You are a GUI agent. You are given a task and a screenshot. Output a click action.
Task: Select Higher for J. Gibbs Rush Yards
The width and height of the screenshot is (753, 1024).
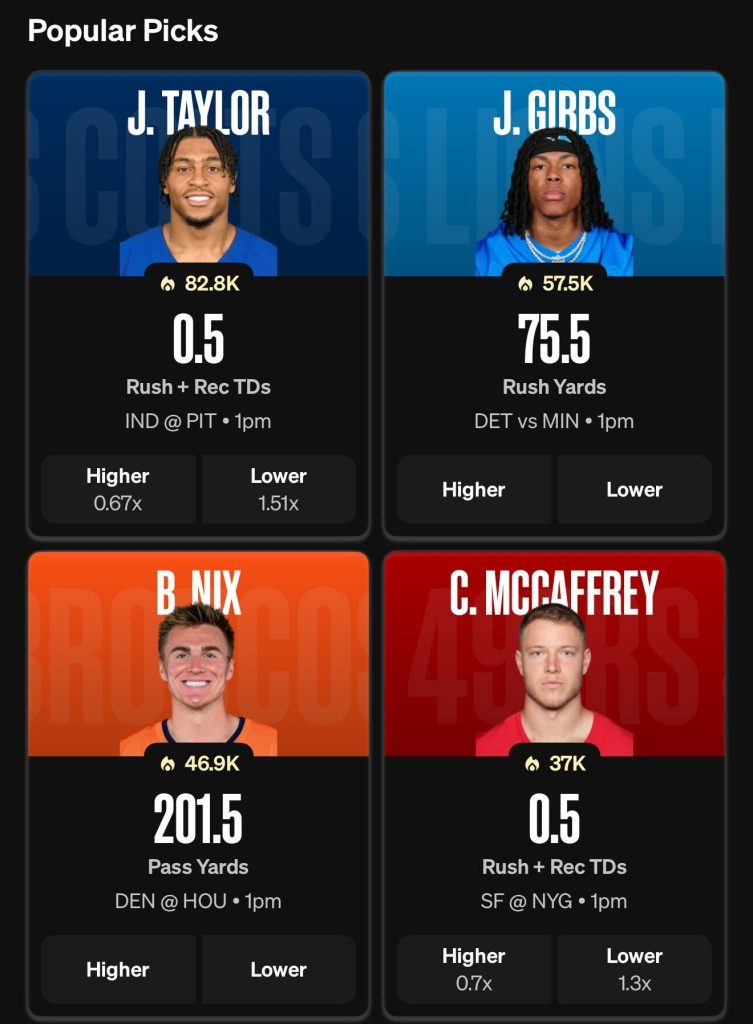click(x=474, y=489)
